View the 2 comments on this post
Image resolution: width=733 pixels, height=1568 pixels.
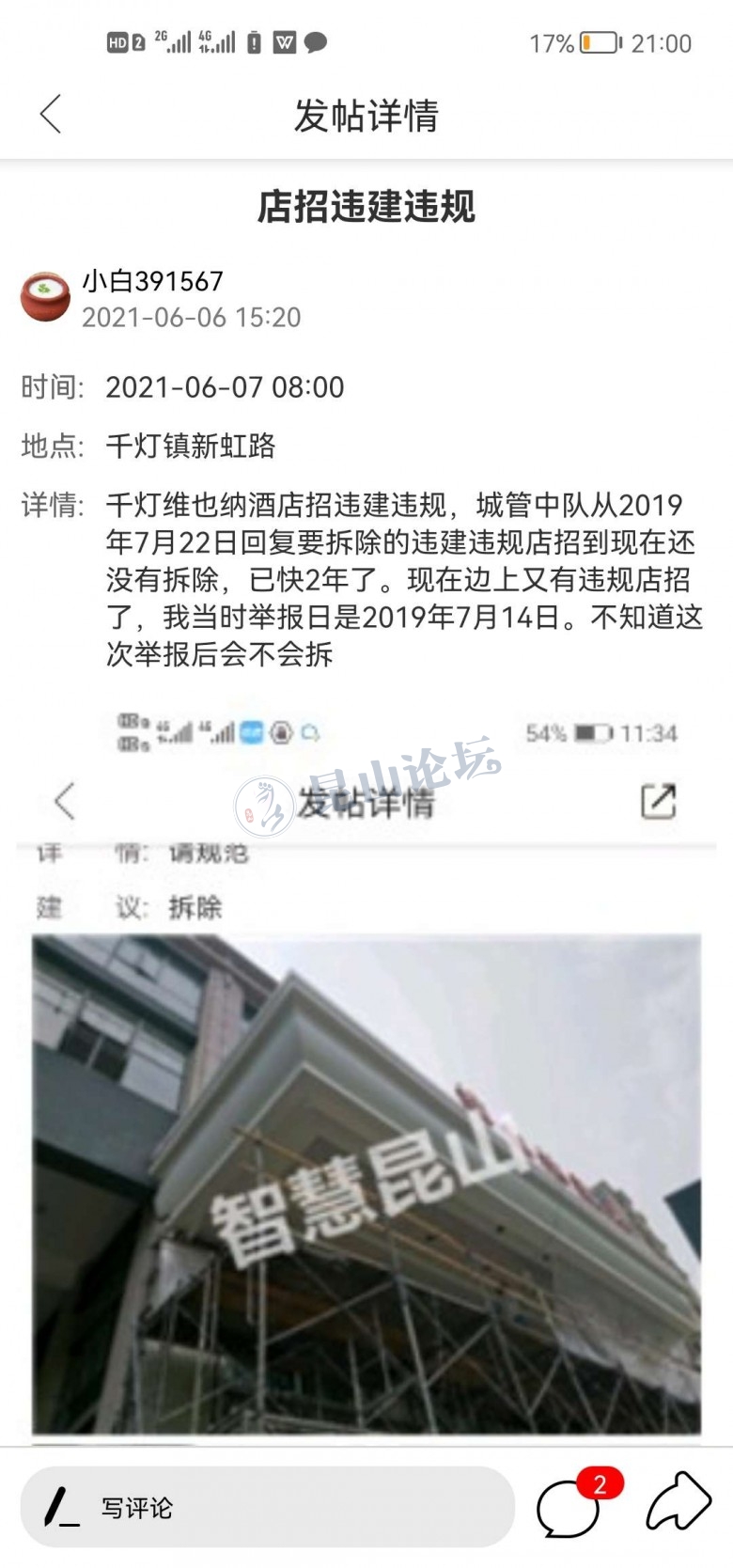[569, 1508]
